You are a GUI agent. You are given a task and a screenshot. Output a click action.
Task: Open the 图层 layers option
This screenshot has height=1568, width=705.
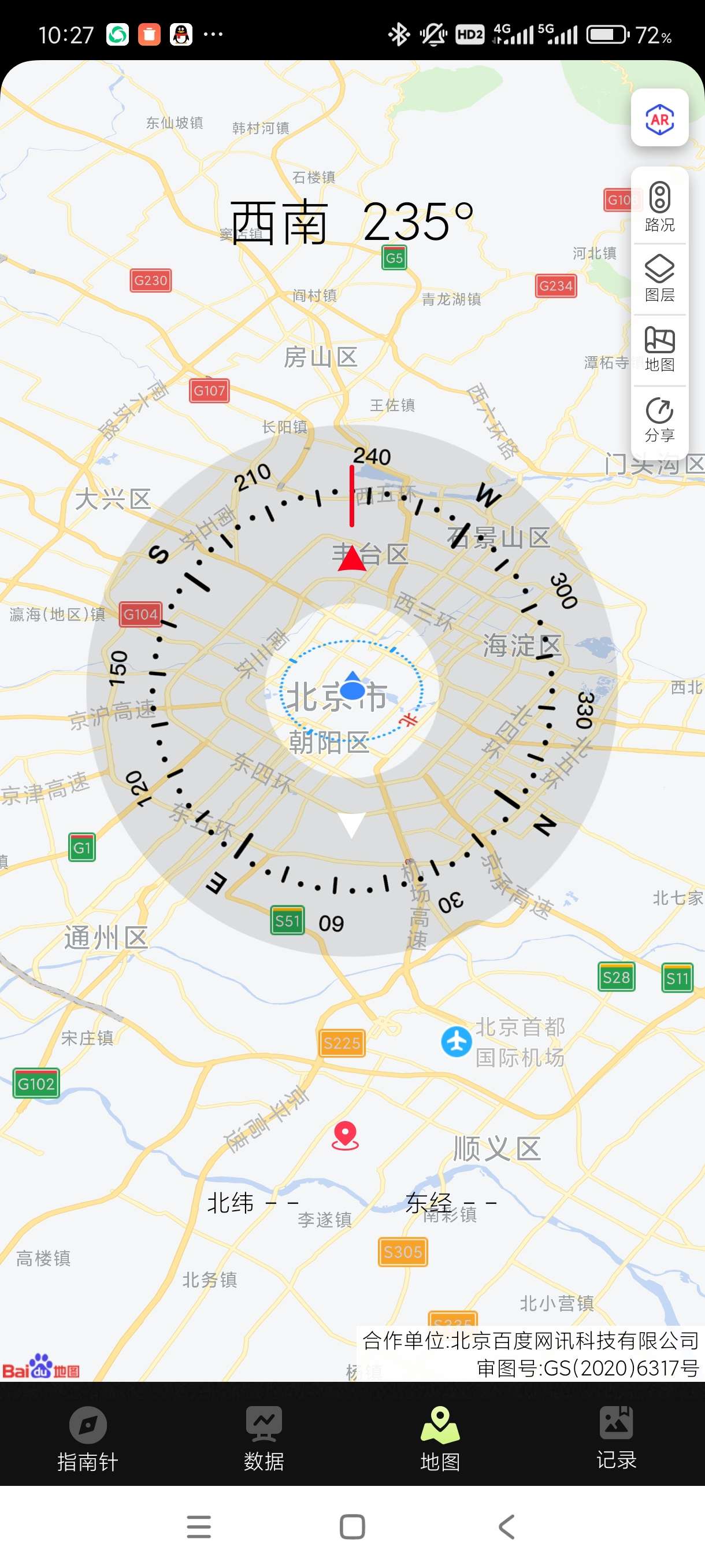click(659, 278)
